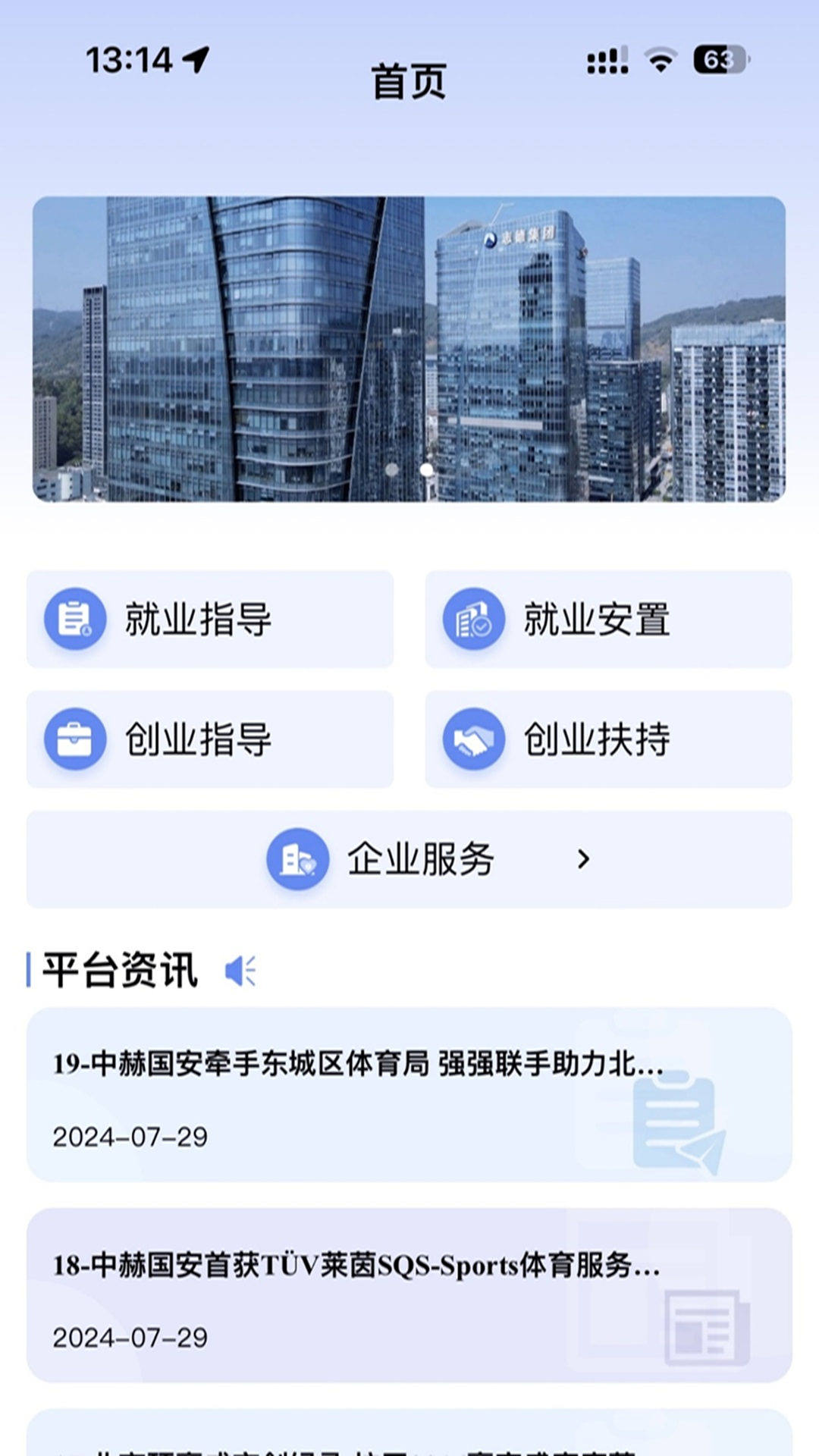Viewport: 819px width, 1456px height.
Task: Tap the inactive carousel indicator dot
Action: 392,470
